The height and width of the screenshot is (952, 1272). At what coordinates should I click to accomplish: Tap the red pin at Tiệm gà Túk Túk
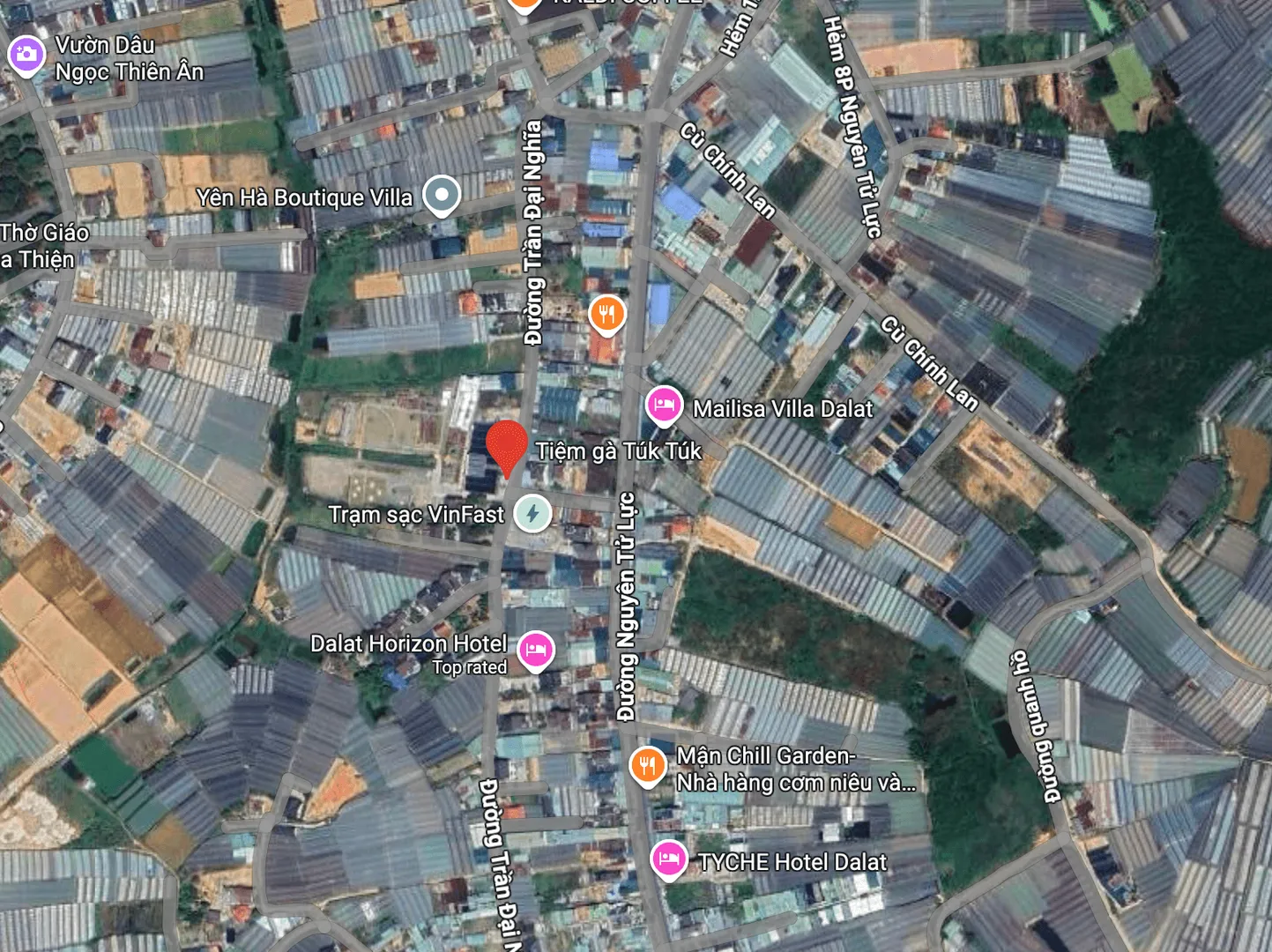pos(507,445)
